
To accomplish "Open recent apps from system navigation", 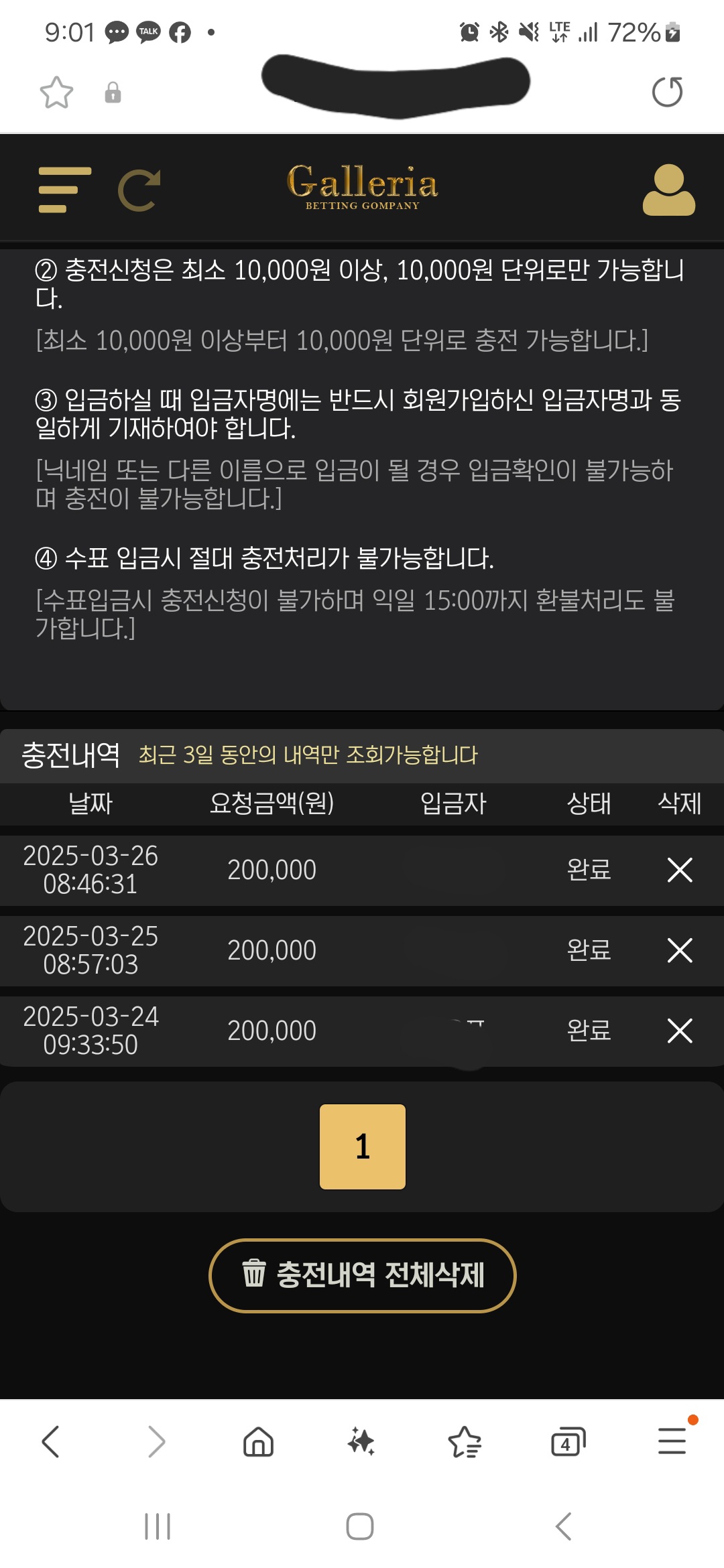I will [x=158, y=1526].
